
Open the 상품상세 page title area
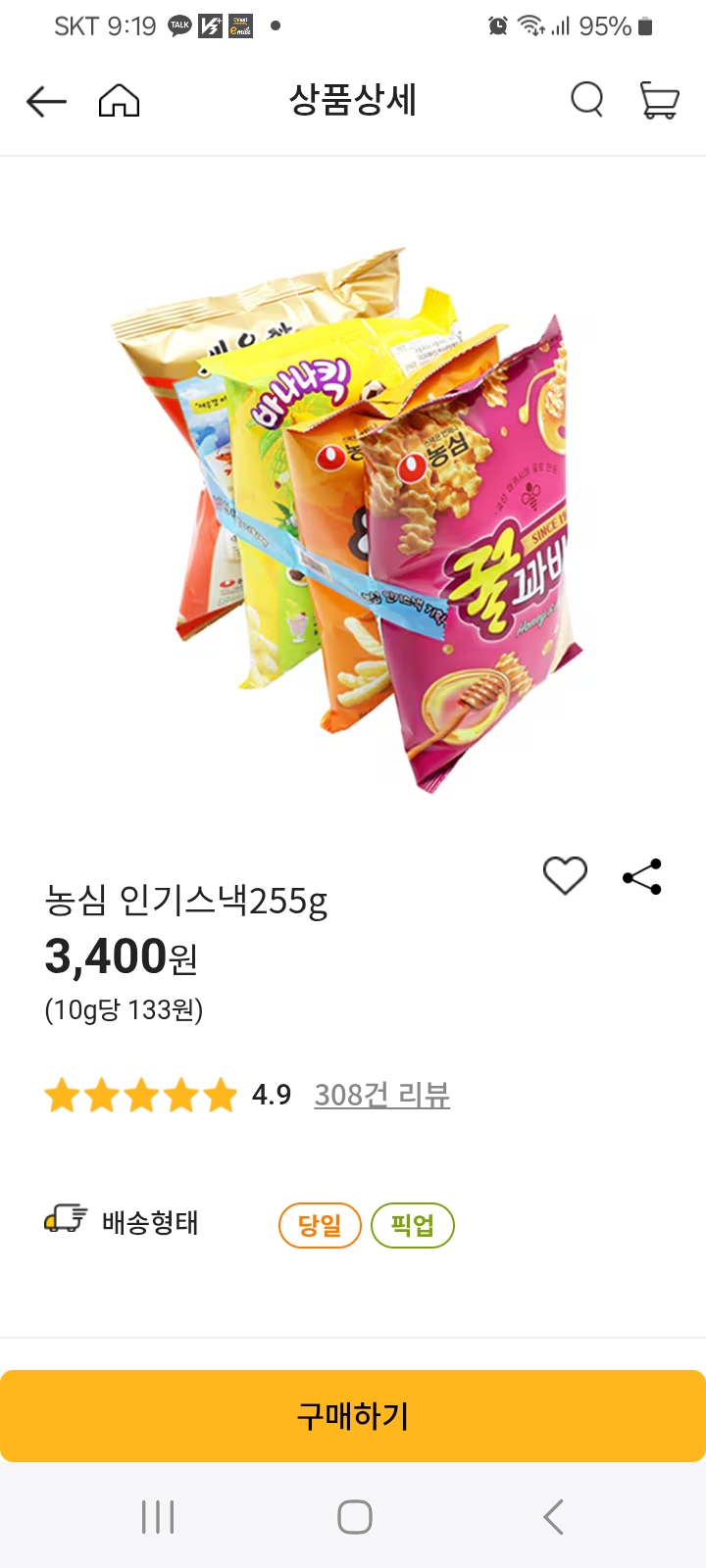[353, 100]
